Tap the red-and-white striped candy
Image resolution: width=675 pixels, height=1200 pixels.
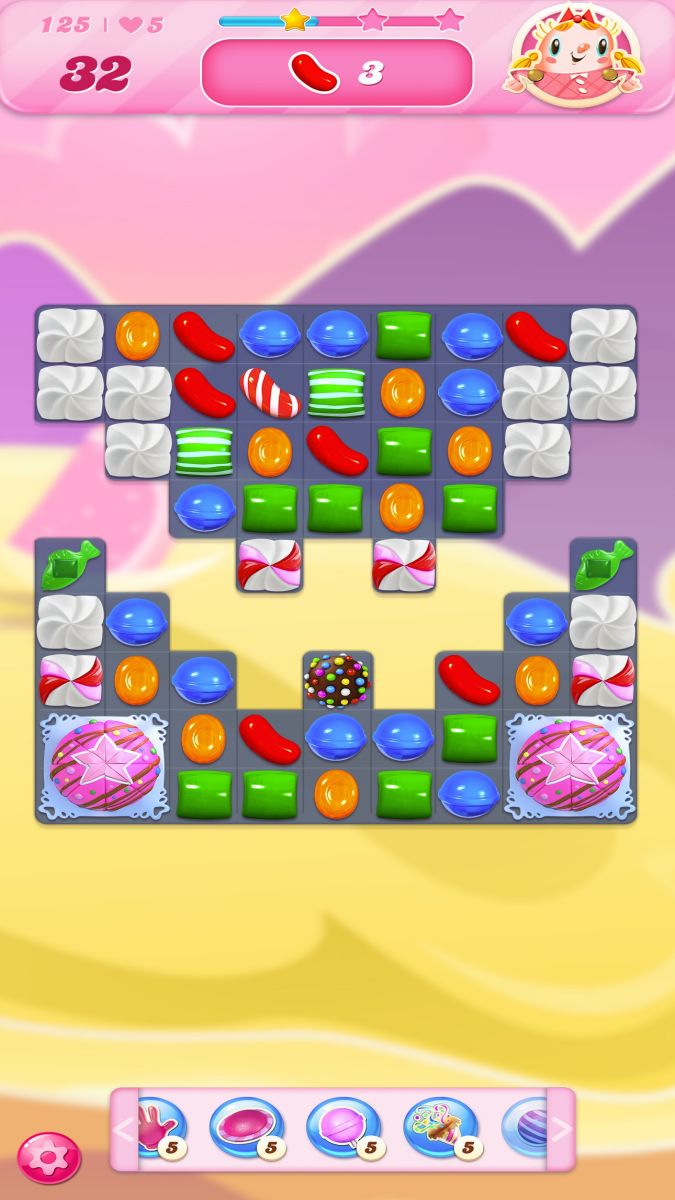click(x=270, y=392)
